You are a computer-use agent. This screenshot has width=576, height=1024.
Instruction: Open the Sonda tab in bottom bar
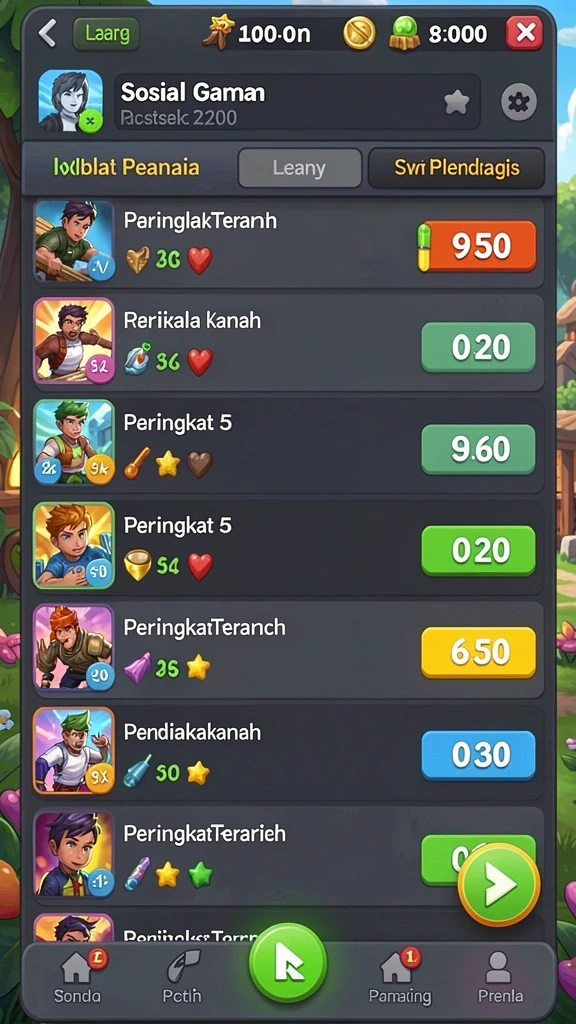(77, 977)
